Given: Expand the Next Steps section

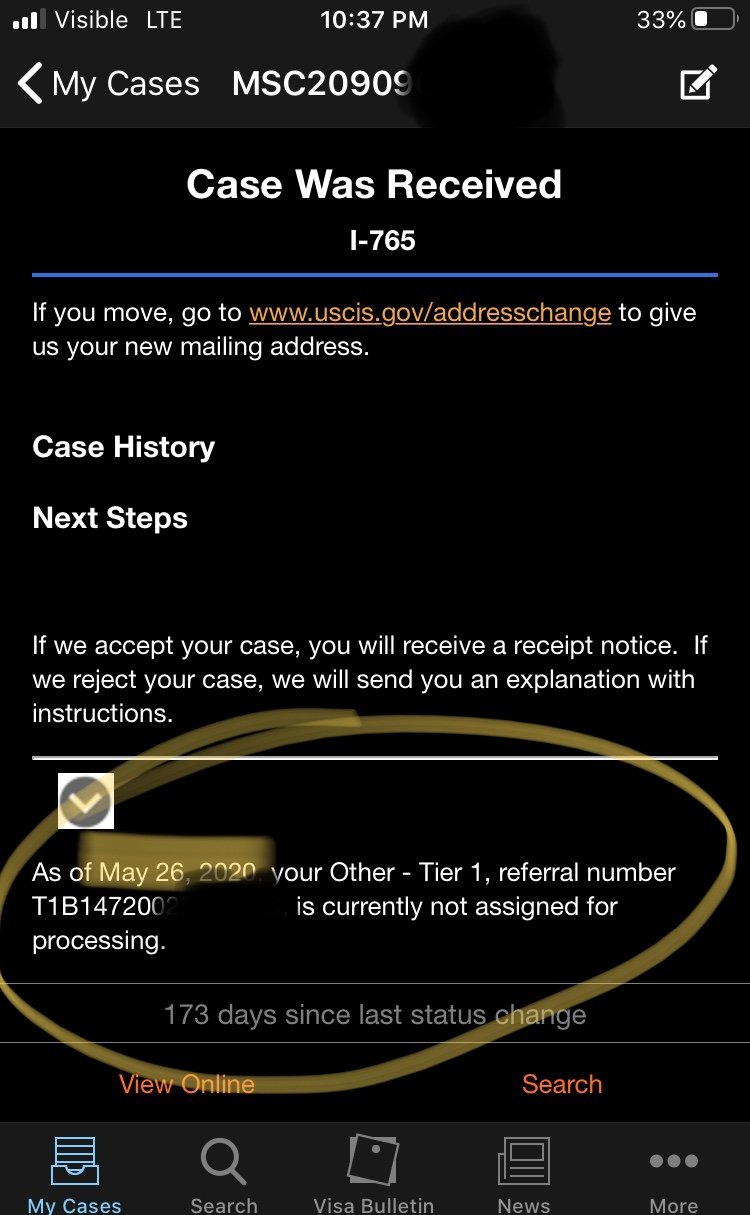Looking at the screenshot, I should pos(110,517).
